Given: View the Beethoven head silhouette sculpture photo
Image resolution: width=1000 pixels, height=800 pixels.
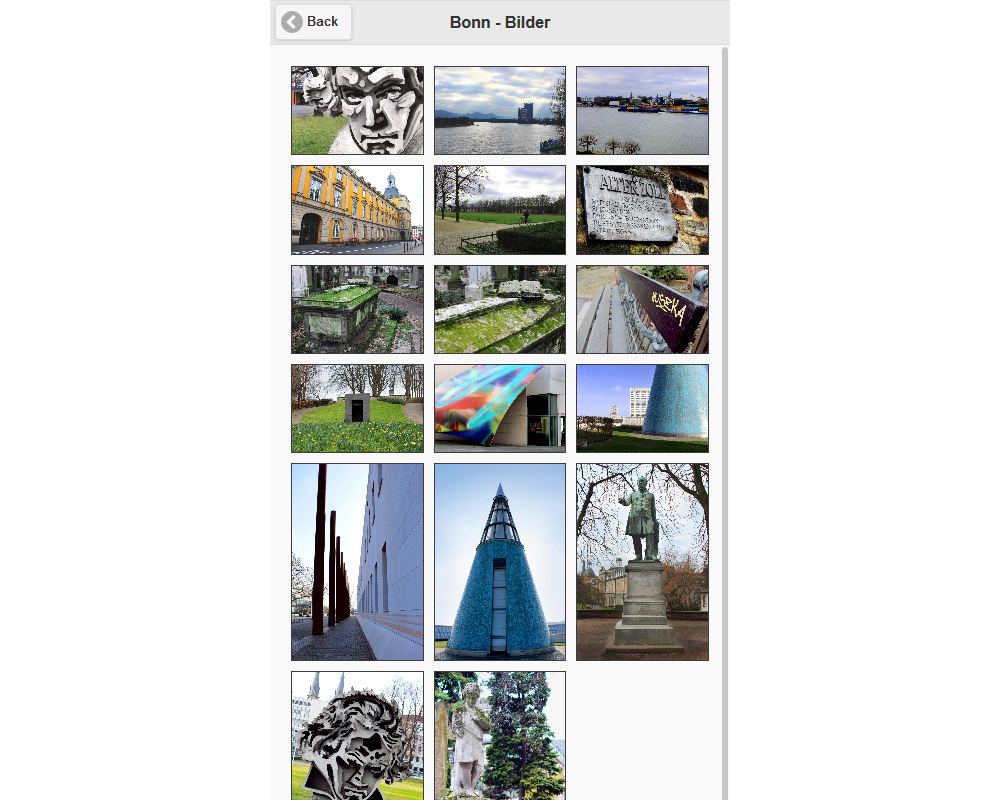Looking at the screenshot, I should 357,735.
